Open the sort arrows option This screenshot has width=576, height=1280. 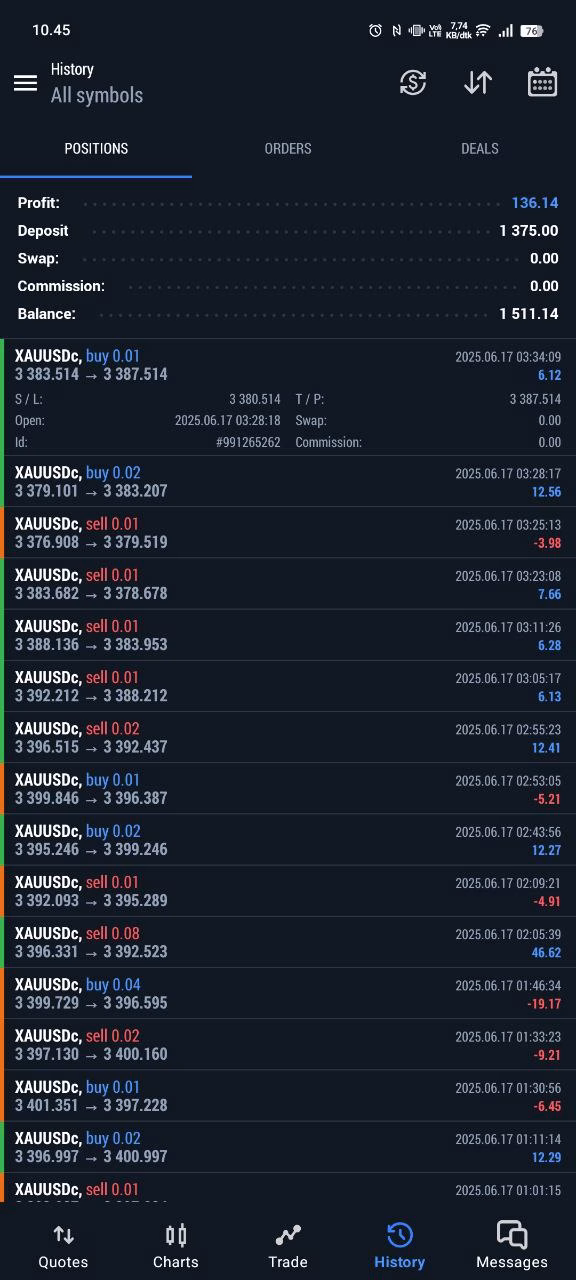tap(478, 83)
